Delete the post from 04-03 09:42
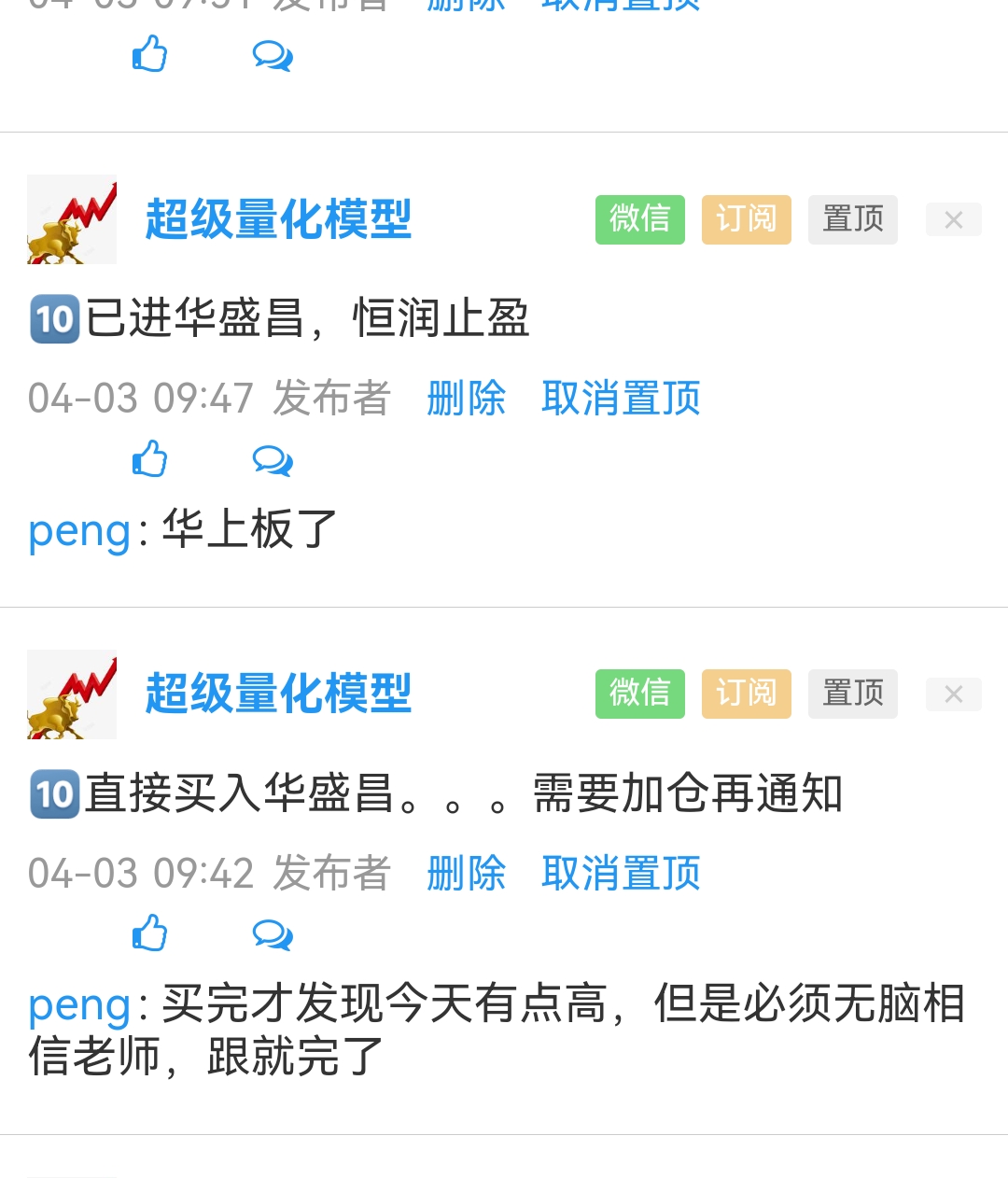 pyautogui.click(x=466, y=874)
